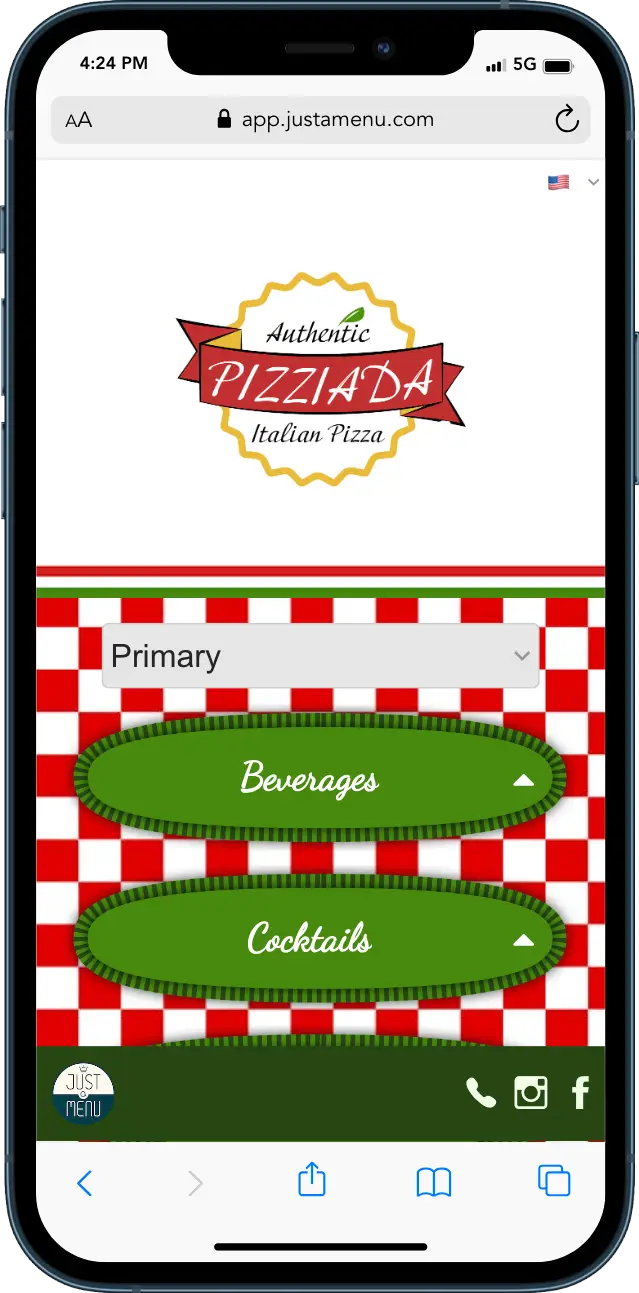Collapse the Cocktails section
639x1293 pixels.
[320, 939]
